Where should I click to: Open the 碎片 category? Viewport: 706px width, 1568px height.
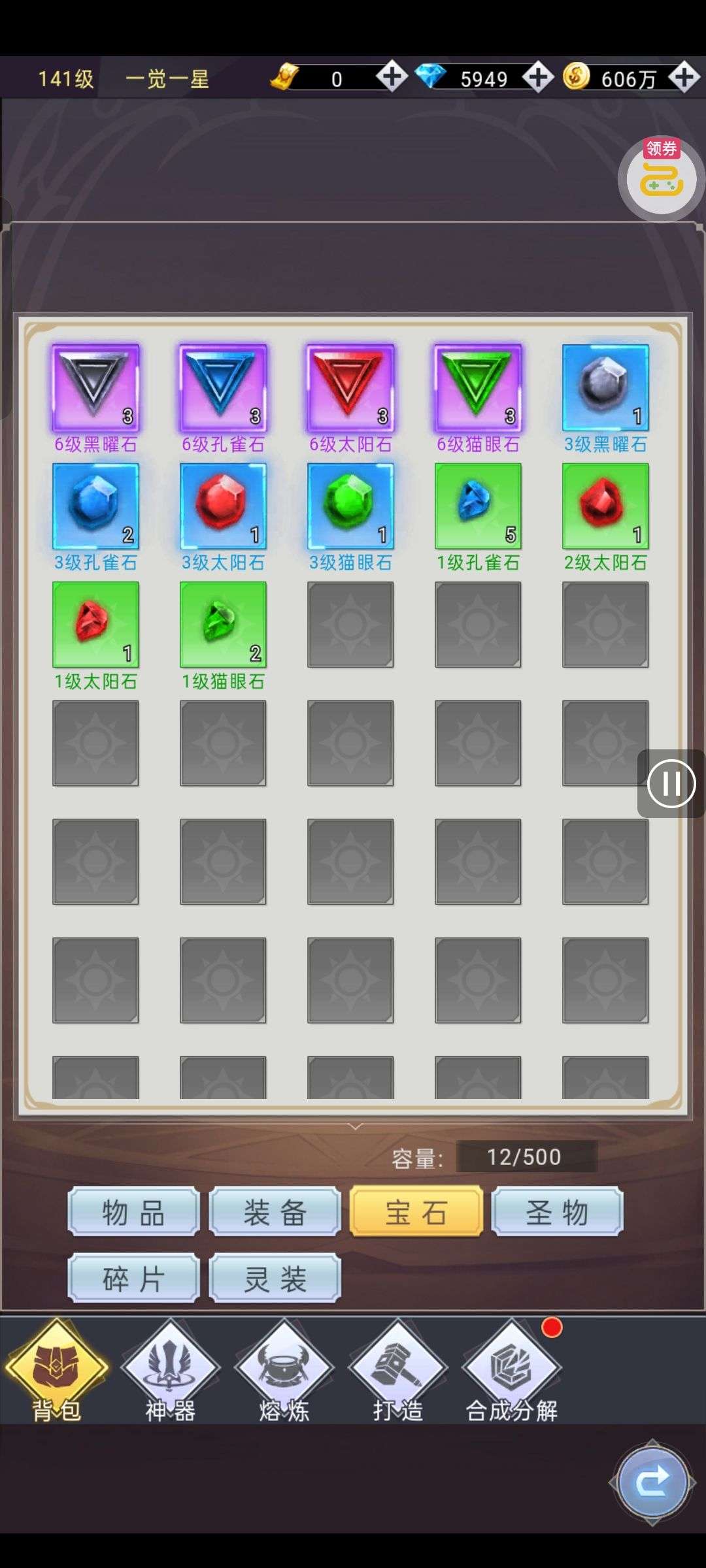point(133,1279)
